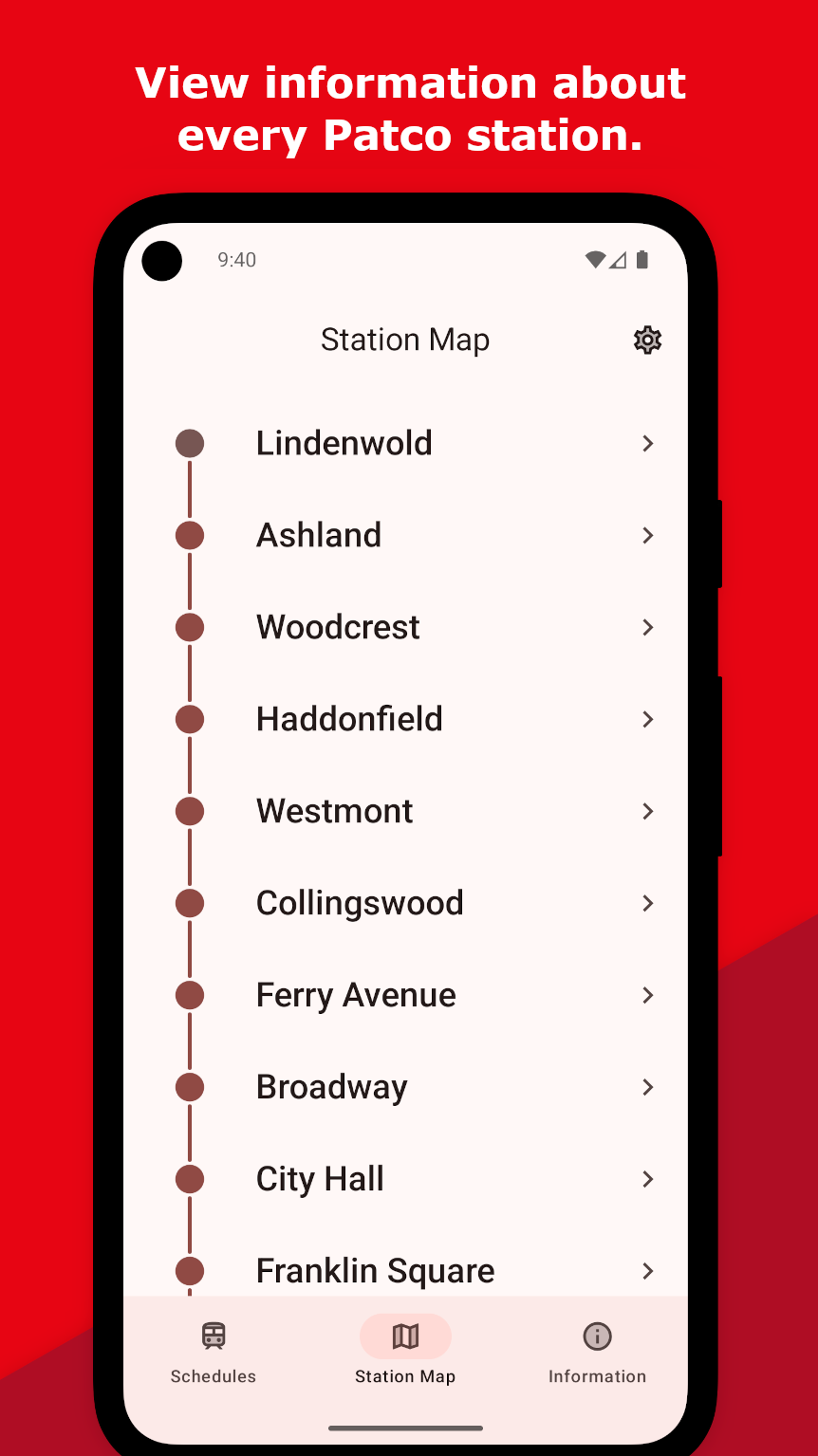Click the City Hall station dot
818x1456 pixels.
point(190,1179)
